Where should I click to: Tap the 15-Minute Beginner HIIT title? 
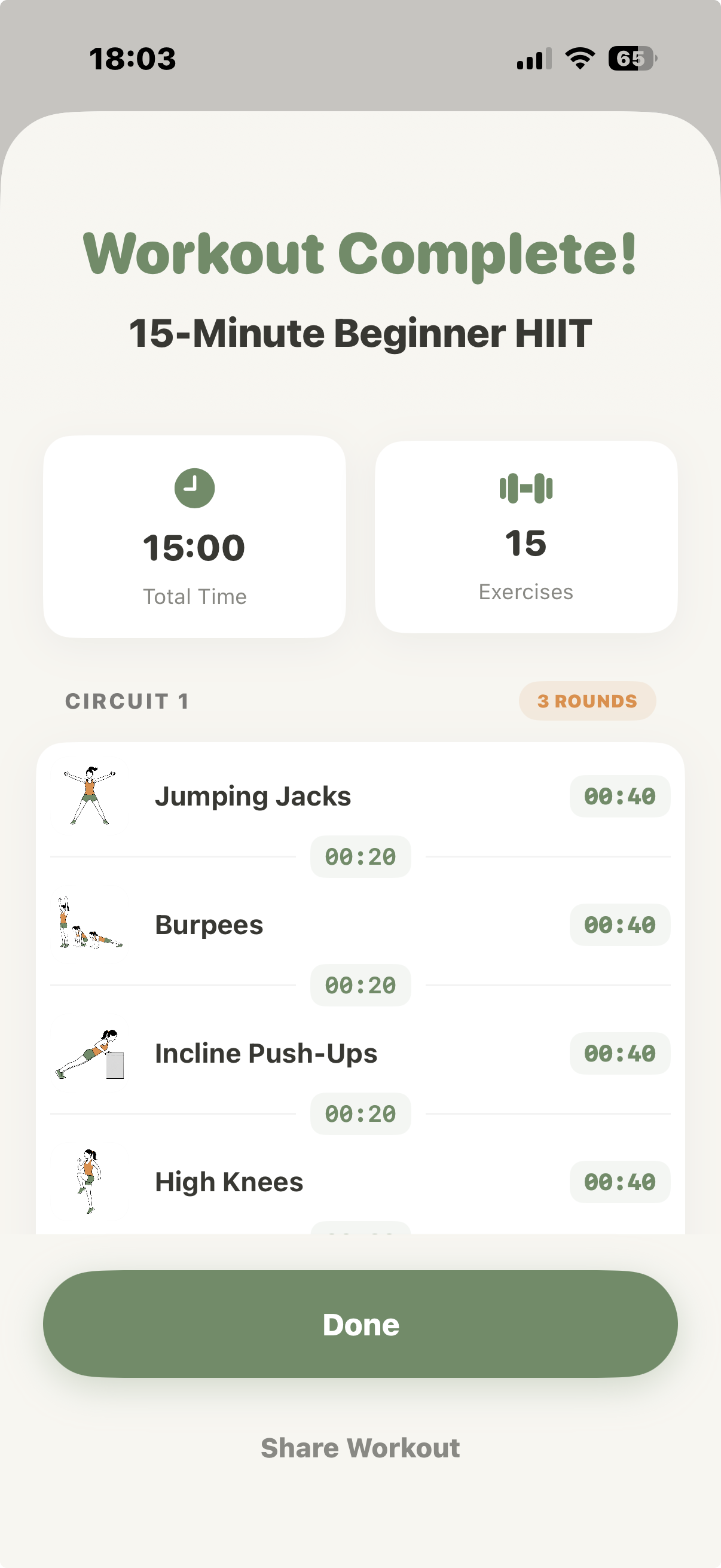[360, 332]
